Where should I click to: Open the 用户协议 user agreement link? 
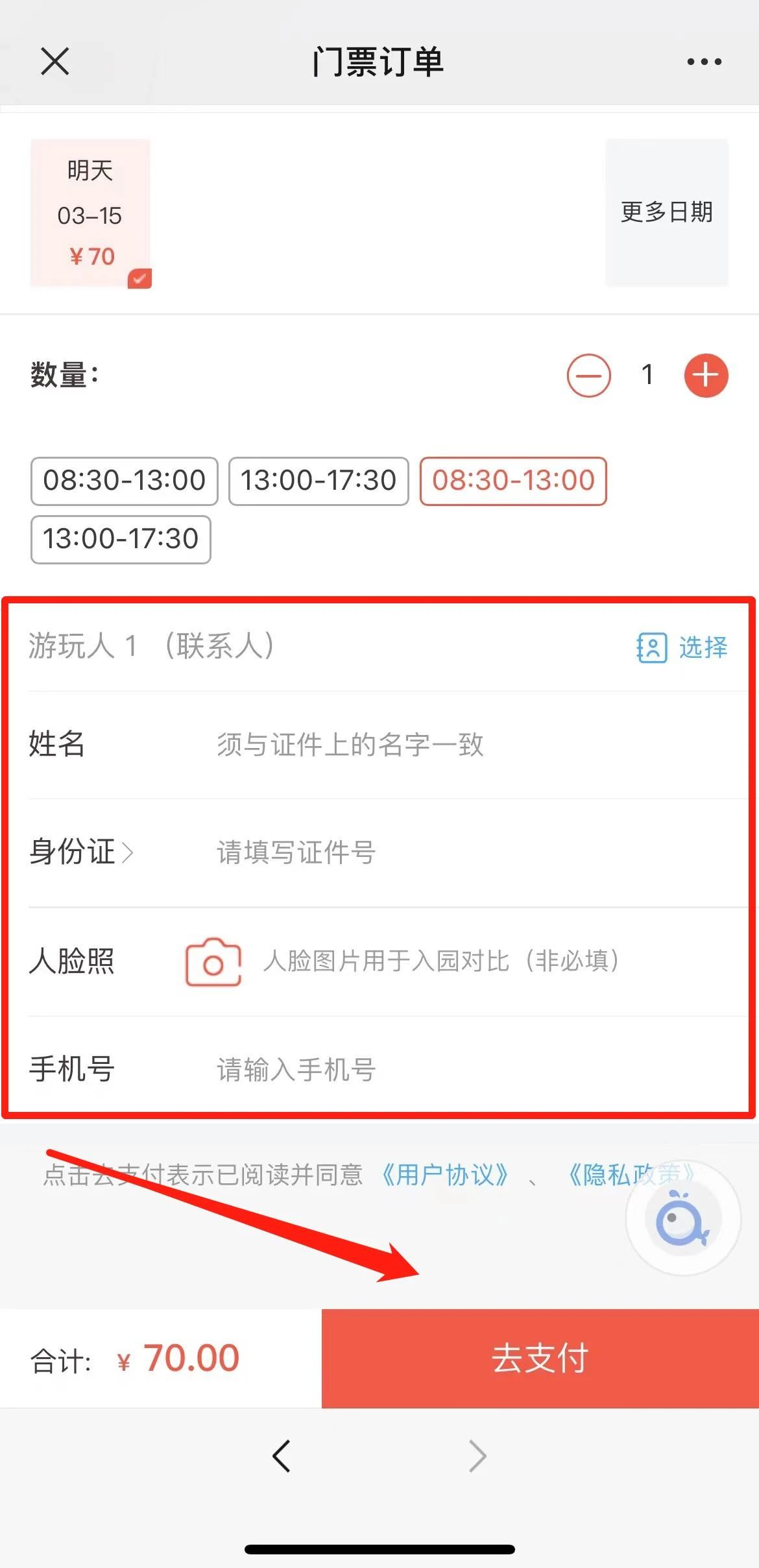444,1175
